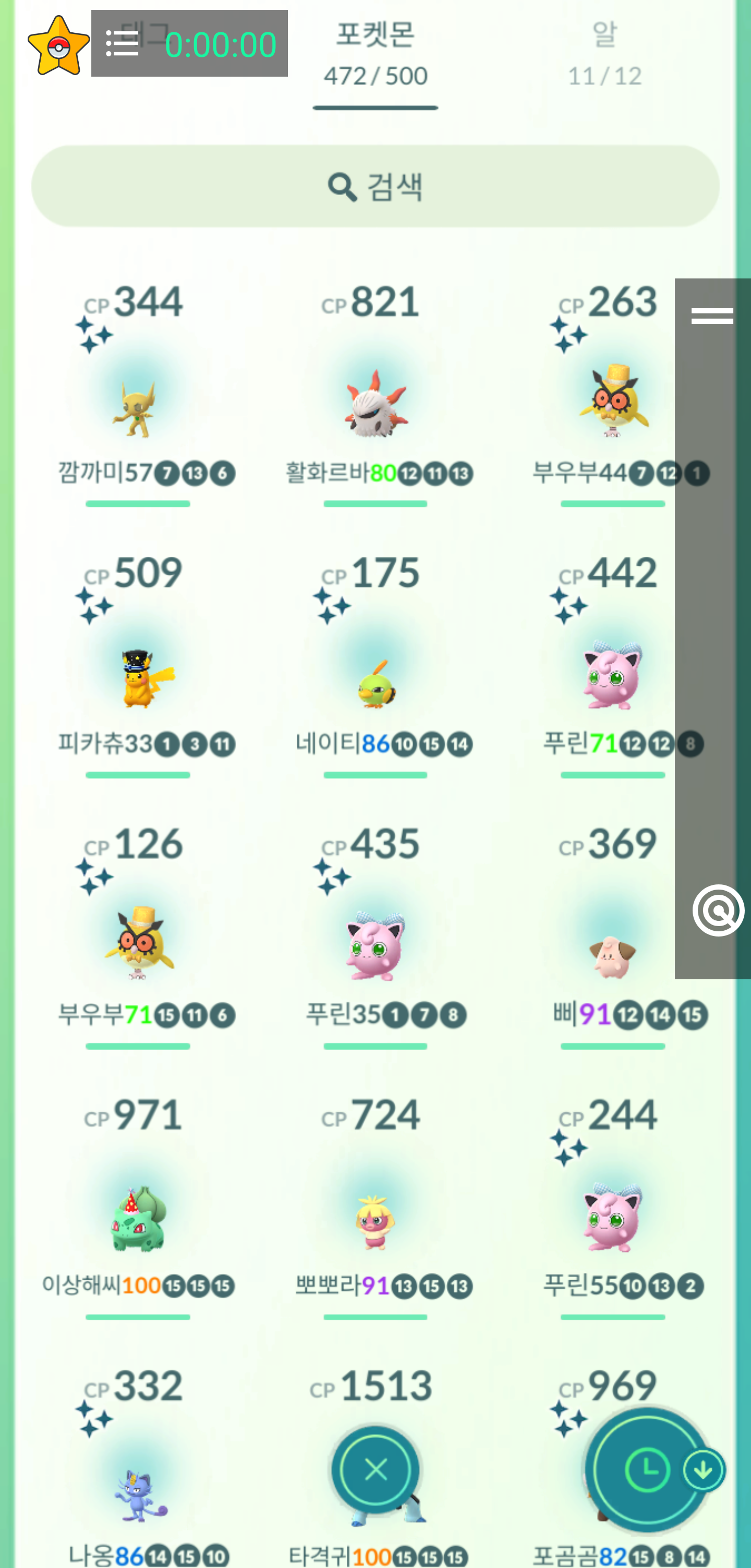Tap the side panel handle bars
Image resolution: width=751 pixels, height=1568 pixels.
click(x=712, y=315)
